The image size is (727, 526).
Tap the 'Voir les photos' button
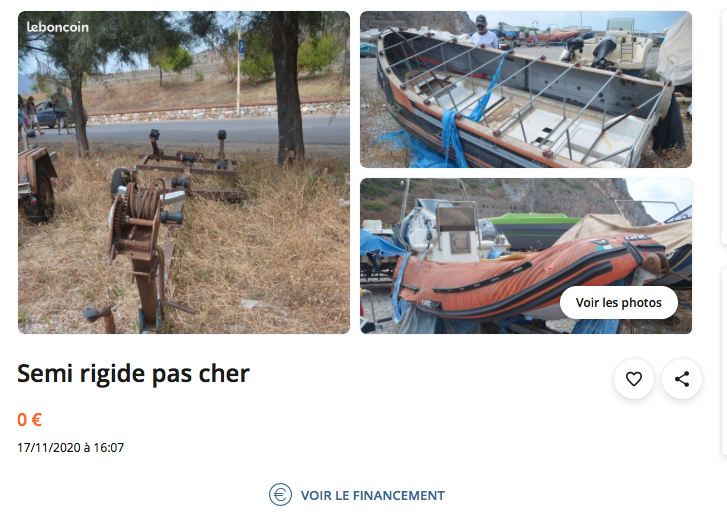tap(618, 303)
